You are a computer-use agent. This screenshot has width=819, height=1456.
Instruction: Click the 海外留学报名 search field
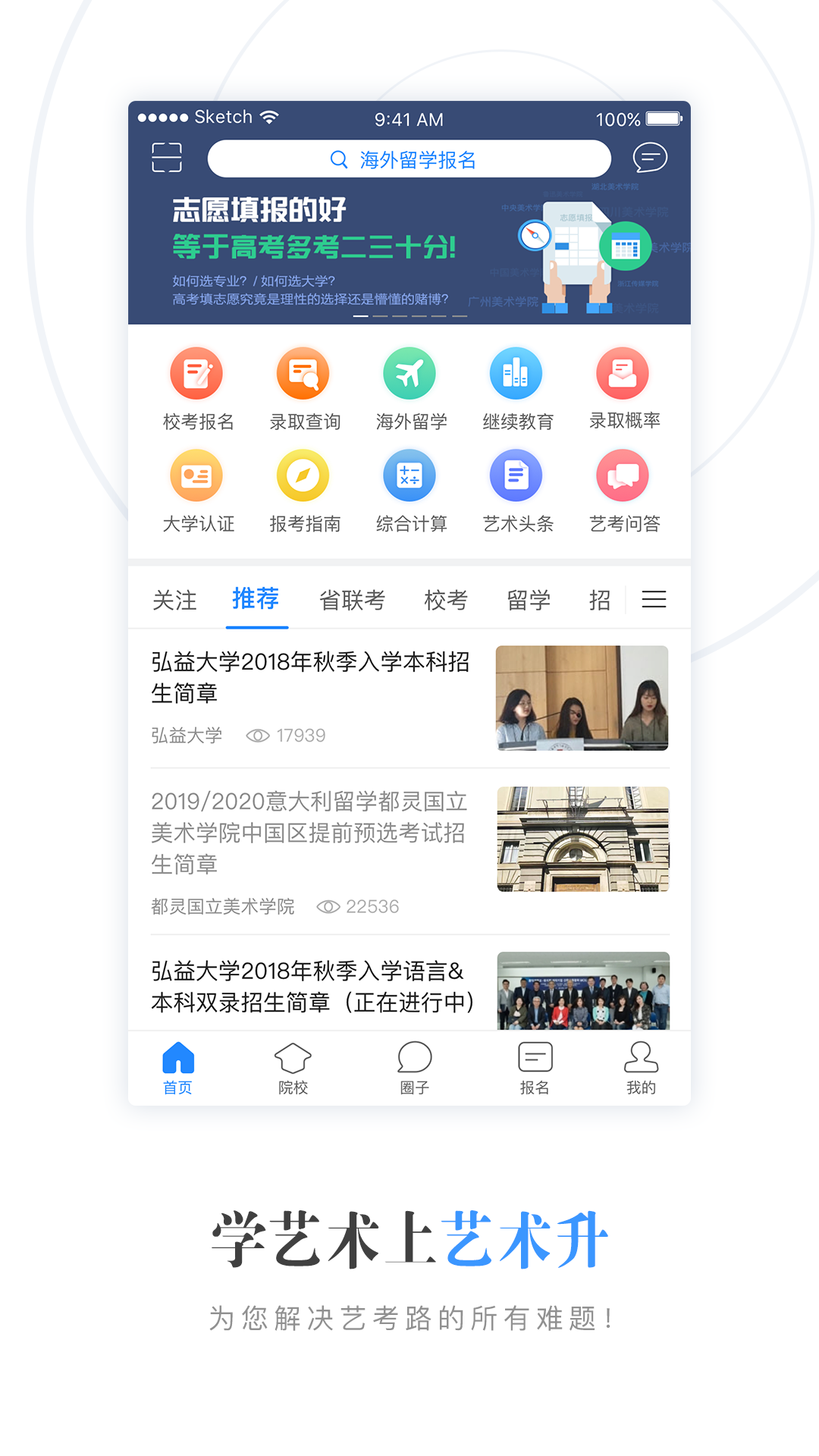(x=409, y=159)
